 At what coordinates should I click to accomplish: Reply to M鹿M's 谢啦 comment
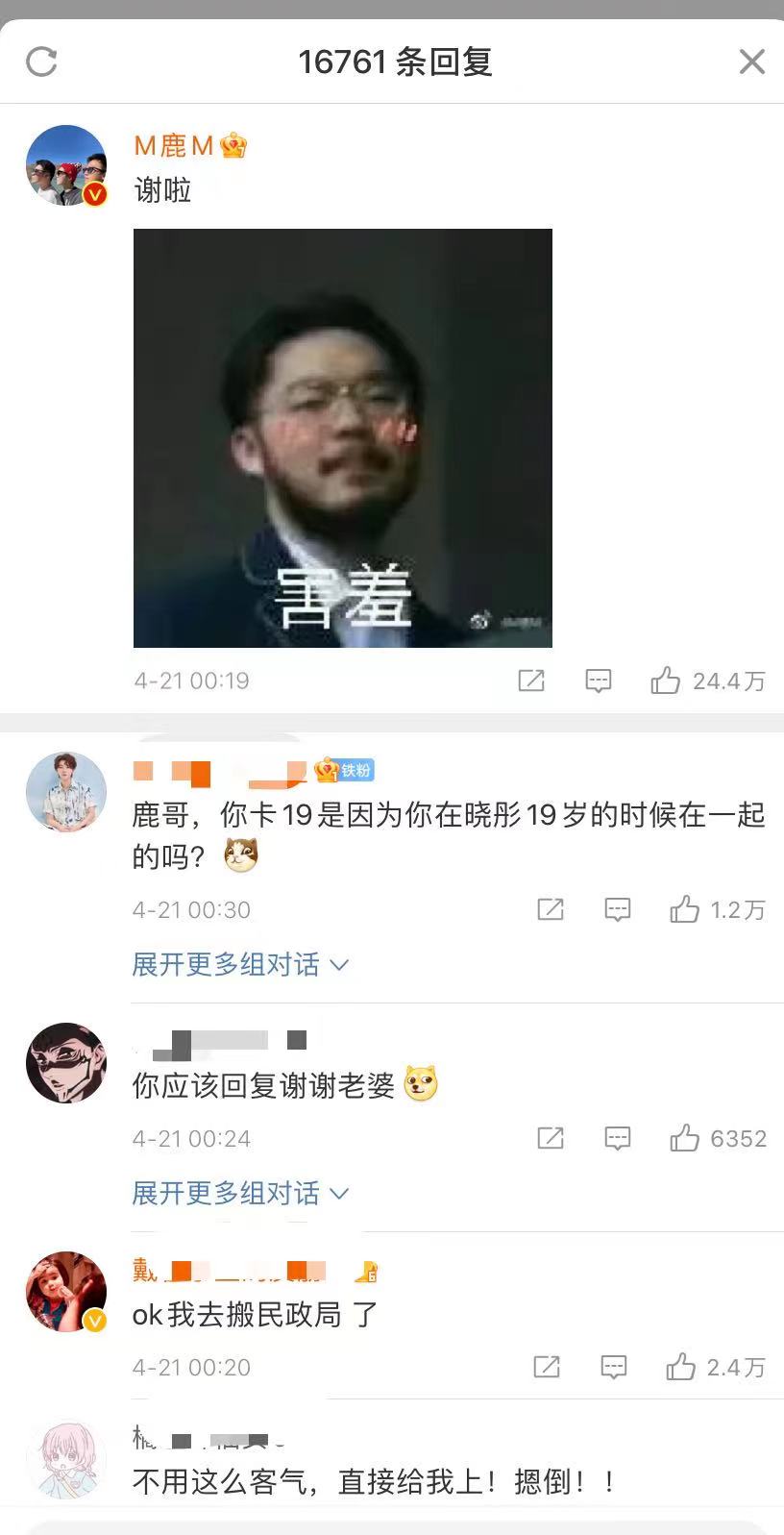click(599, 681)
